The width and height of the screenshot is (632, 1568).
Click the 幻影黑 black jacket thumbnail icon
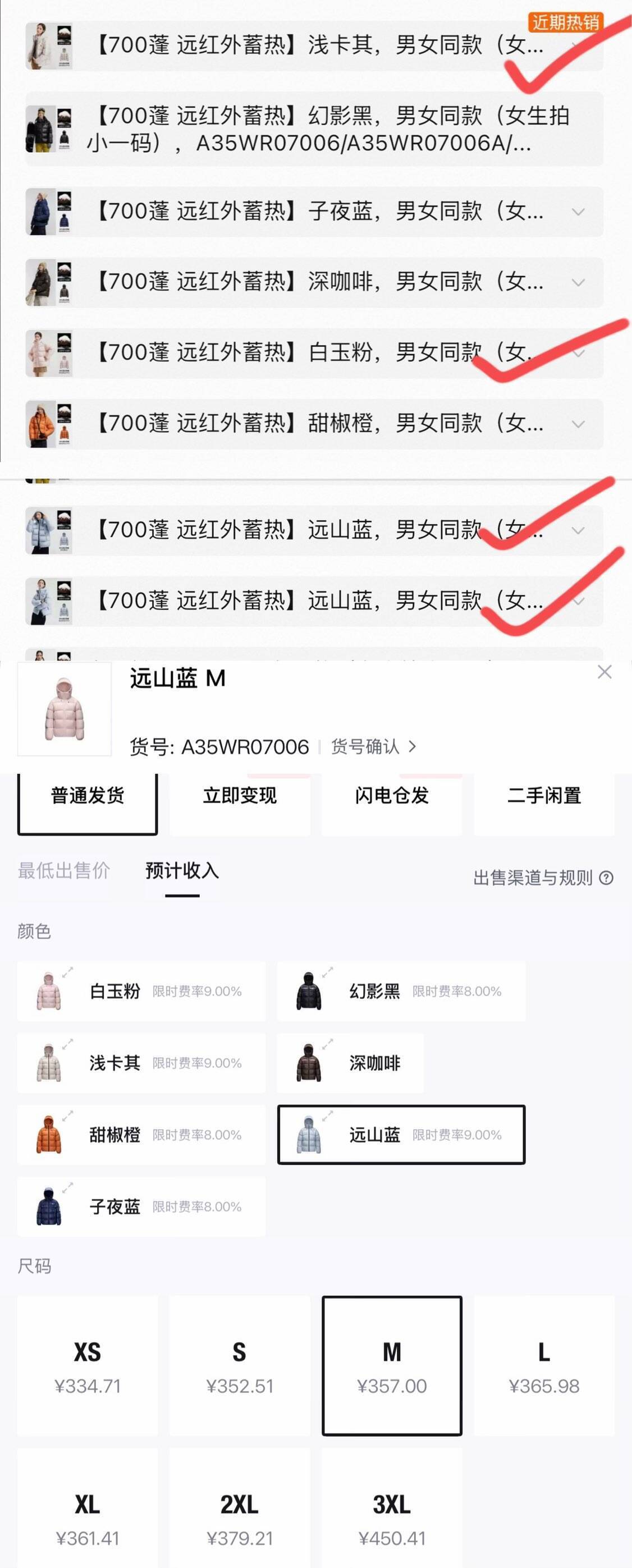[x=309, y=991]
